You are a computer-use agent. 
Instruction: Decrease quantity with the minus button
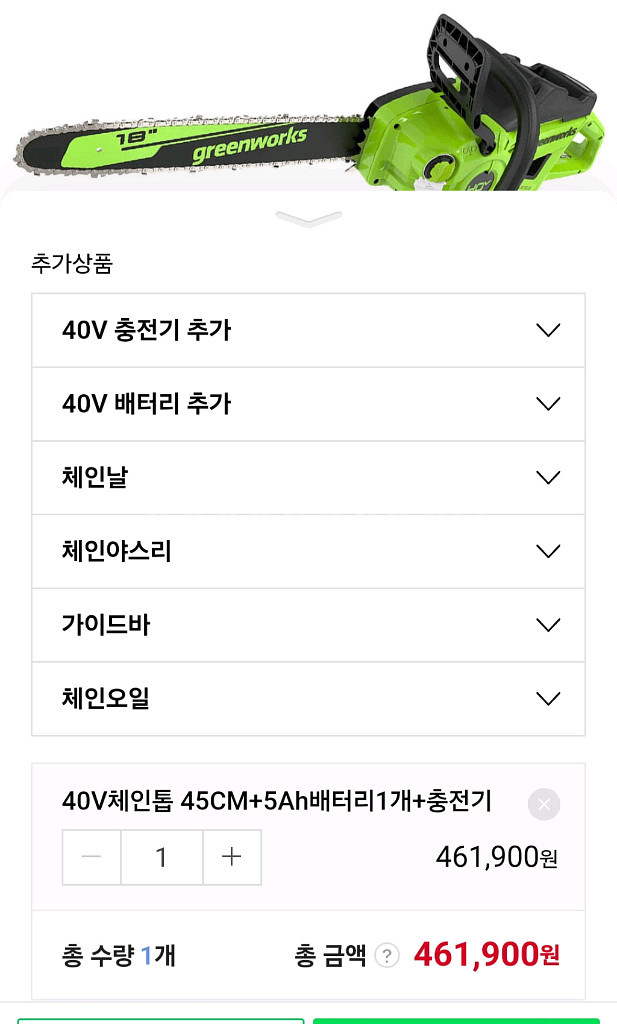pyautogui.click(x=92, y=857)
